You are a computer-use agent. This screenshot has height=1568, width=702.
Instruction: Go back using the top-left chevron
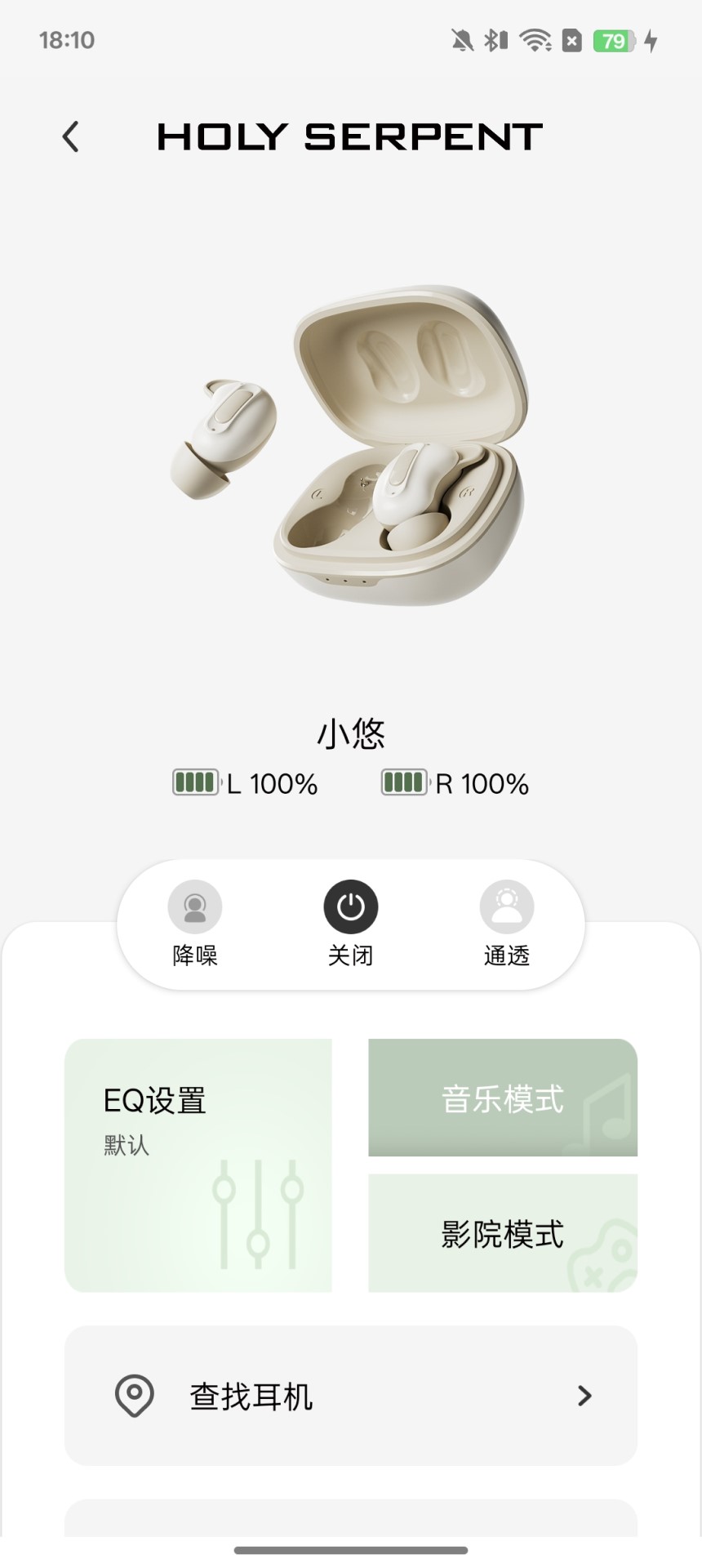[x=70, y=136]
